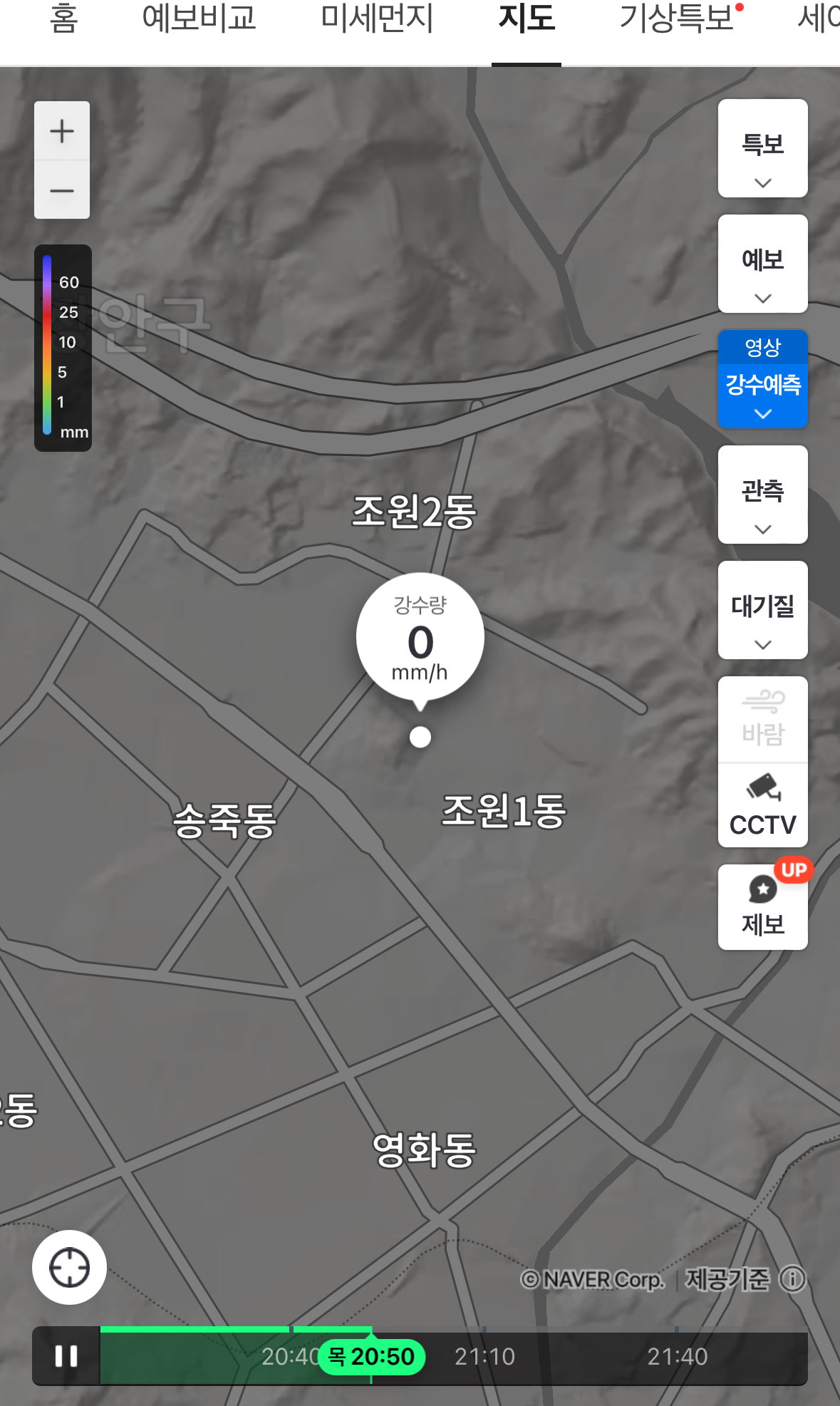The image size is (840, 1406).
Task: Zoom in the map with plus button
Action: click(x=62, y=131)
